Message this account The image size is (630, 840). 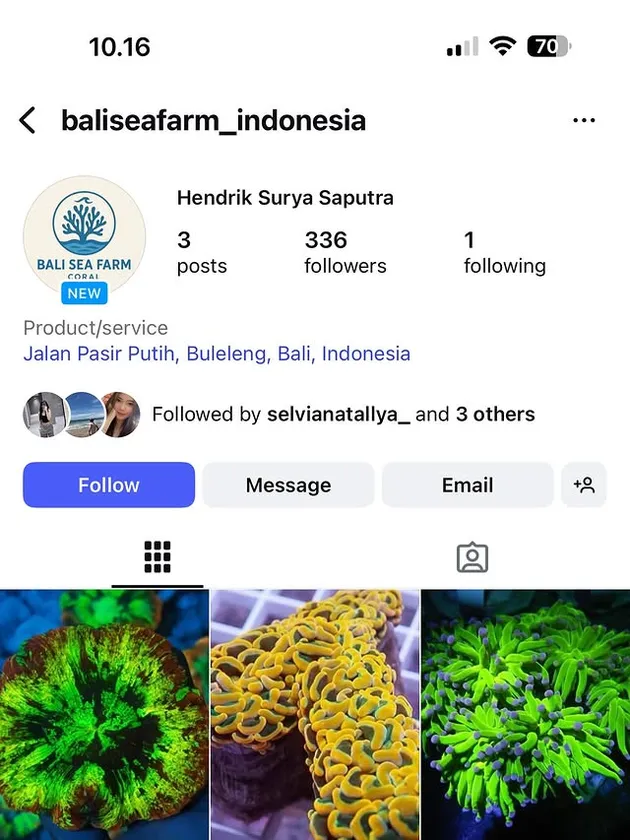click(x=288, y=485)
